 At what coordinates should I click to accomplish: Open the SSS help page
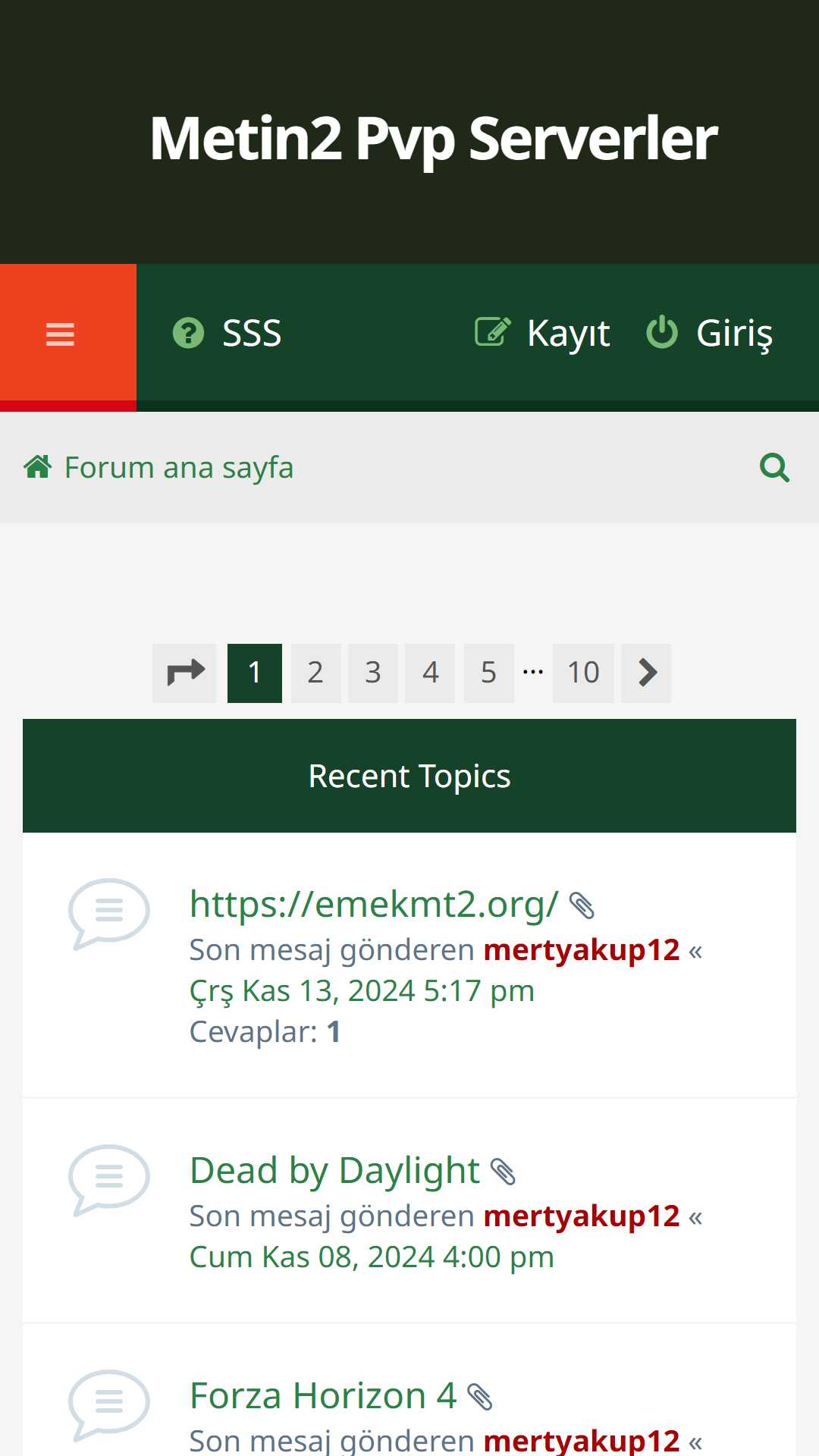227,334
